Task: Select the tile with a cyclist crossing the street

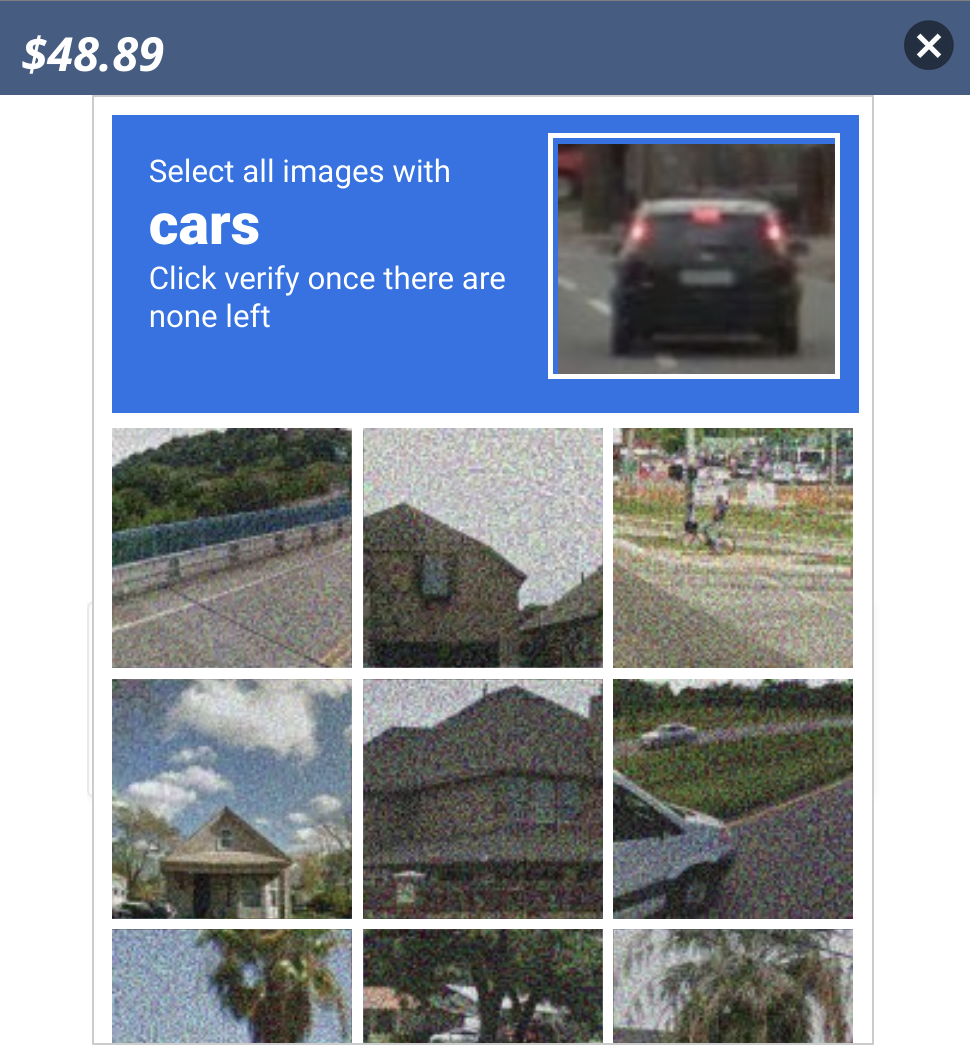Action: pyautogui.click(x=732, y=547)
